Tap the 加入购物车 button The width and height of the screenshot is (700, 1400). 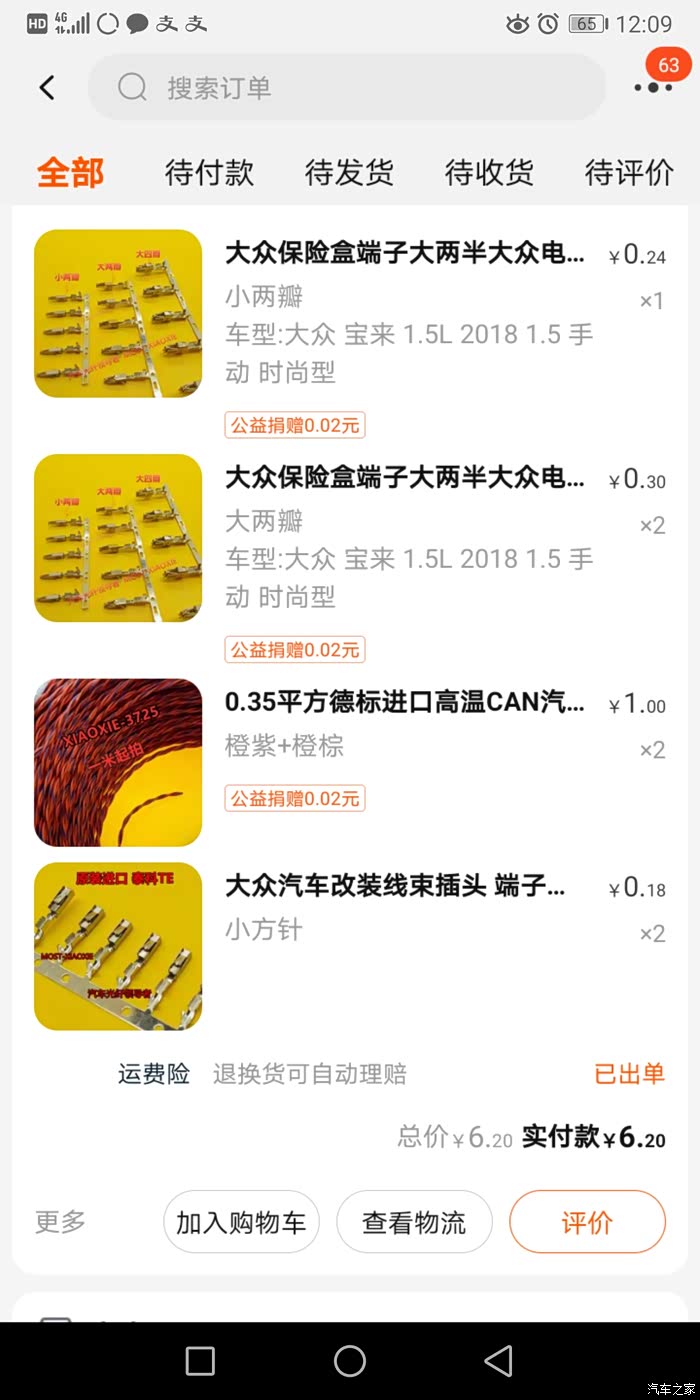241,1222
